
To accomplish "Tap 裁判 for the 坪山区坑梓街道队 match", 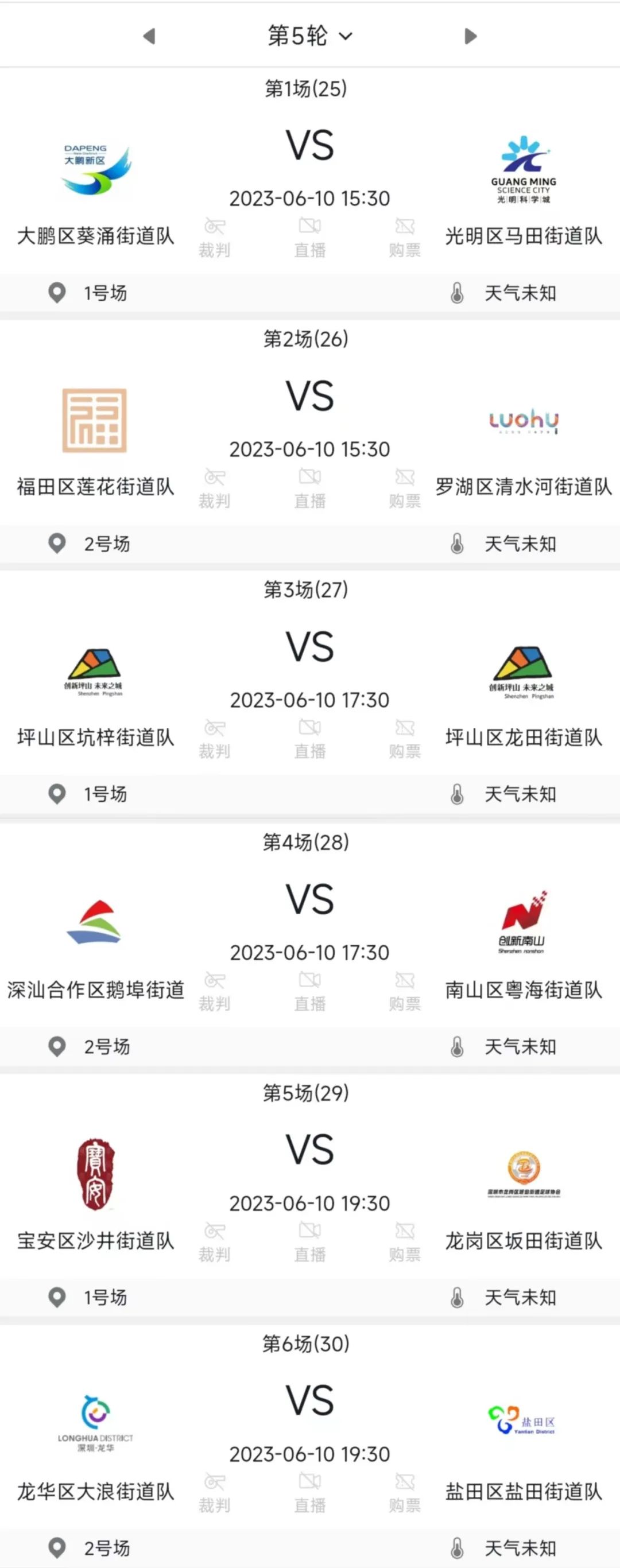I will 214,740.
